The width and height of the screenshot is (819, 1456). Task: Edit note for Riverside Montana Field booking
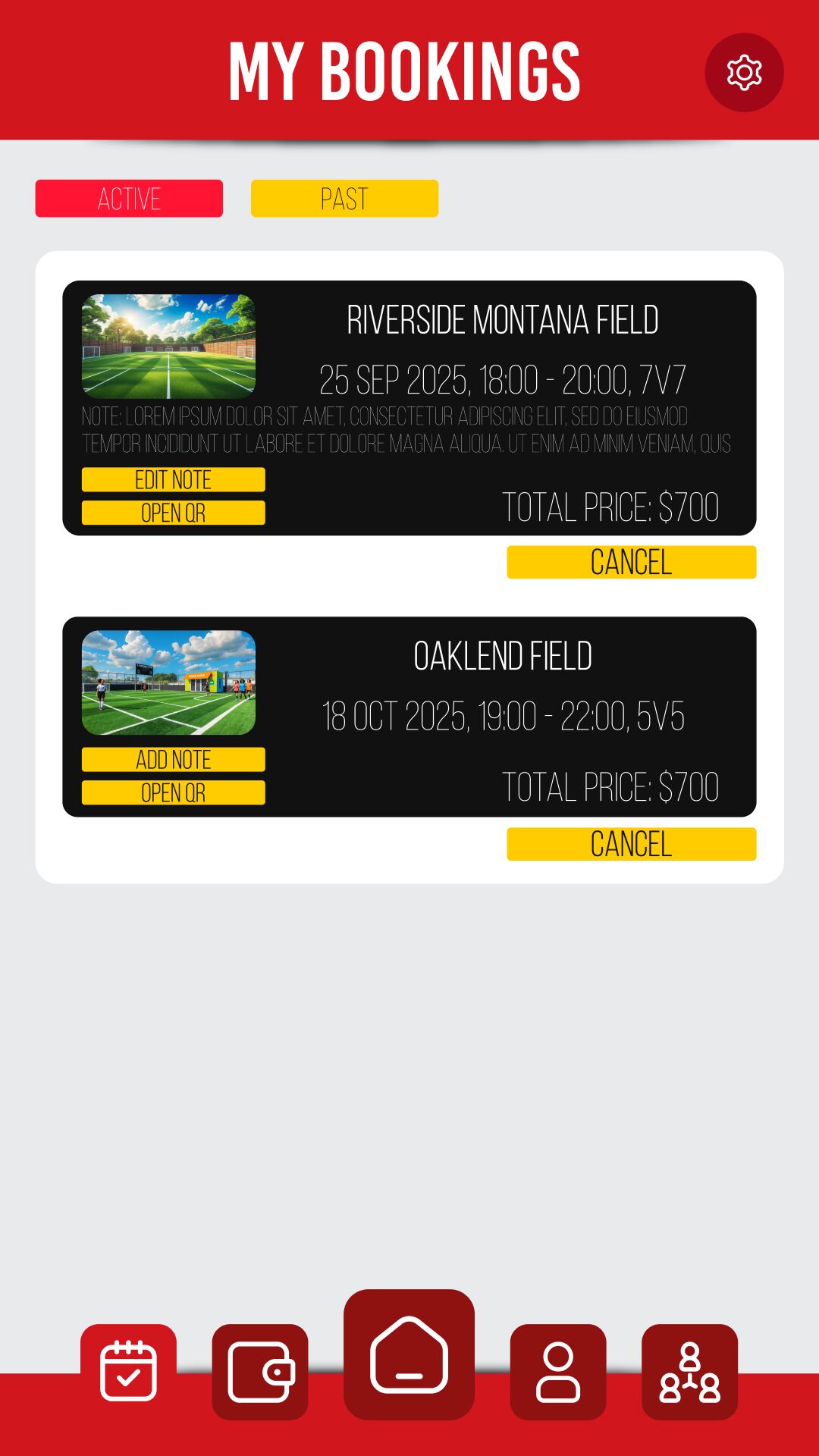click(173, 479)
